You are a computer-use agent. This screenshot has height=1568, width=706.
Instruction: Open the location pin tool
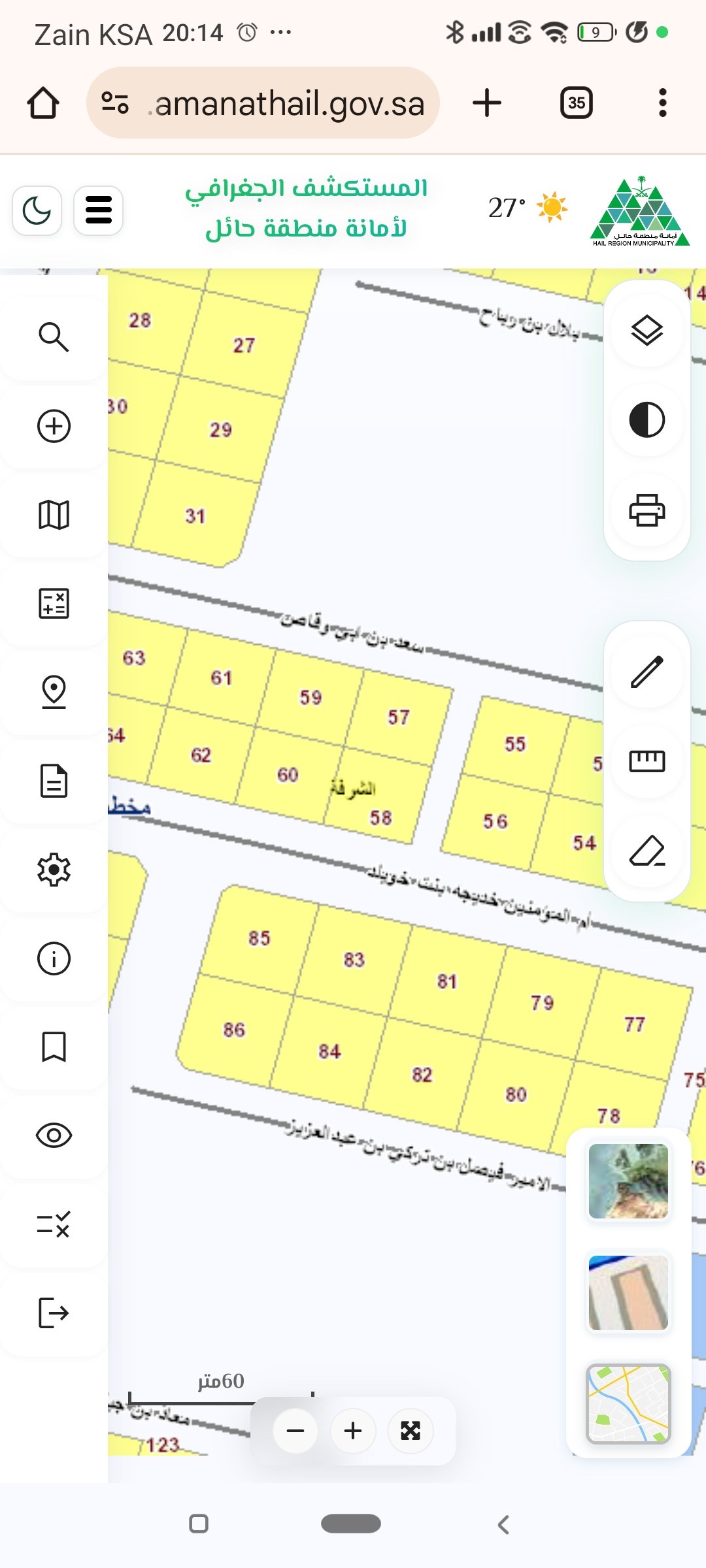point(54,693)
